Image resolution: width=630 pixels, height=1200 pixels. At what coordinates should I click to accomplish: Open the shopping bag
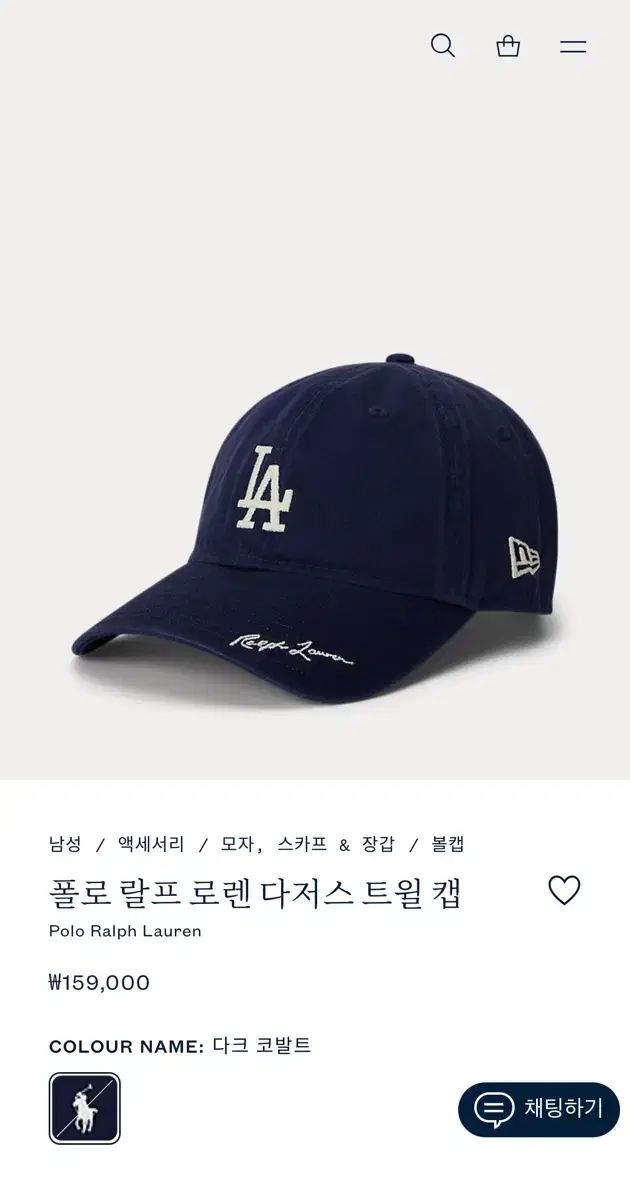508,46
